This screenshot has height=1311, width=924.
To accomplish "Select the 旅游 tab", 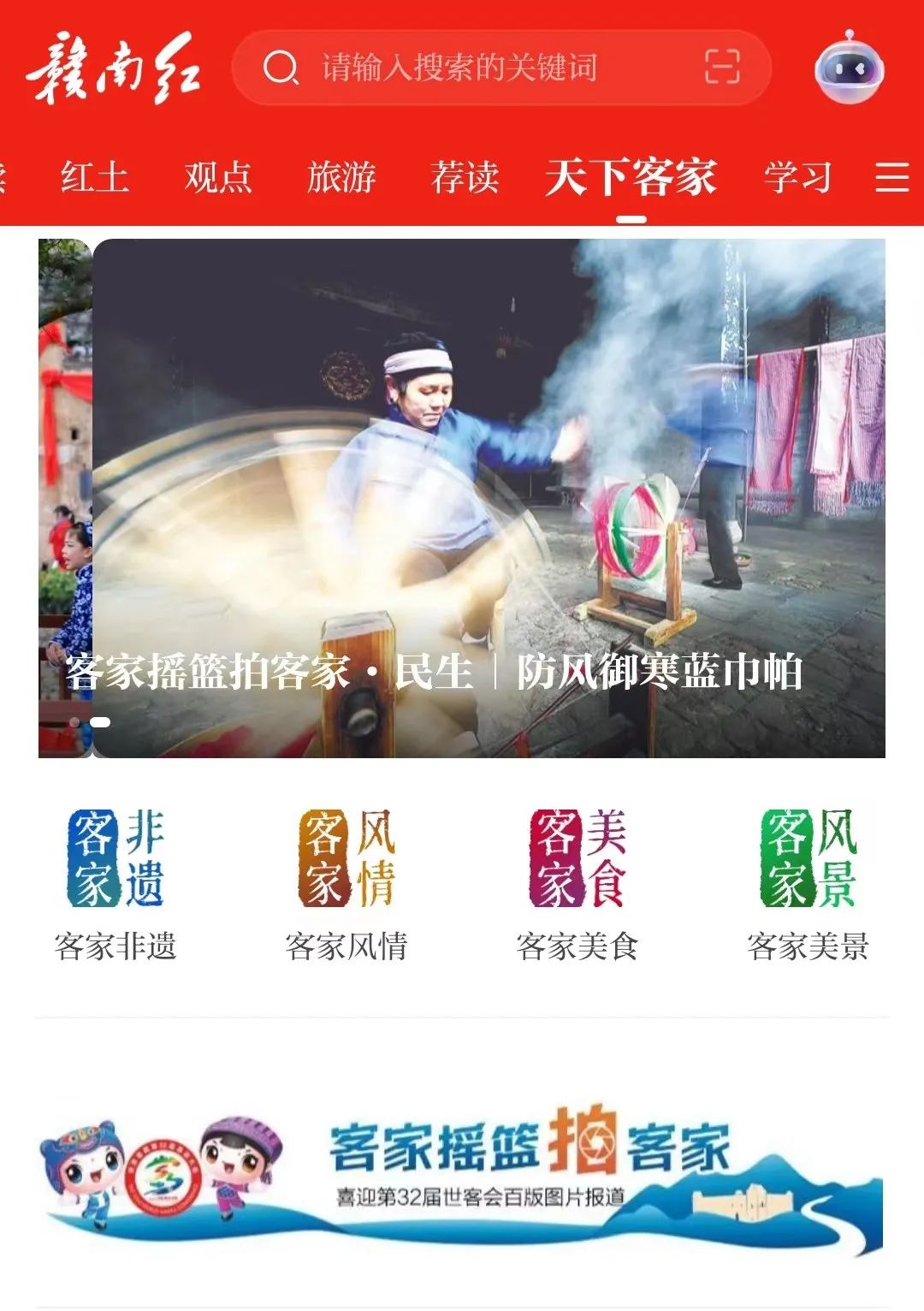I will 341,178.
